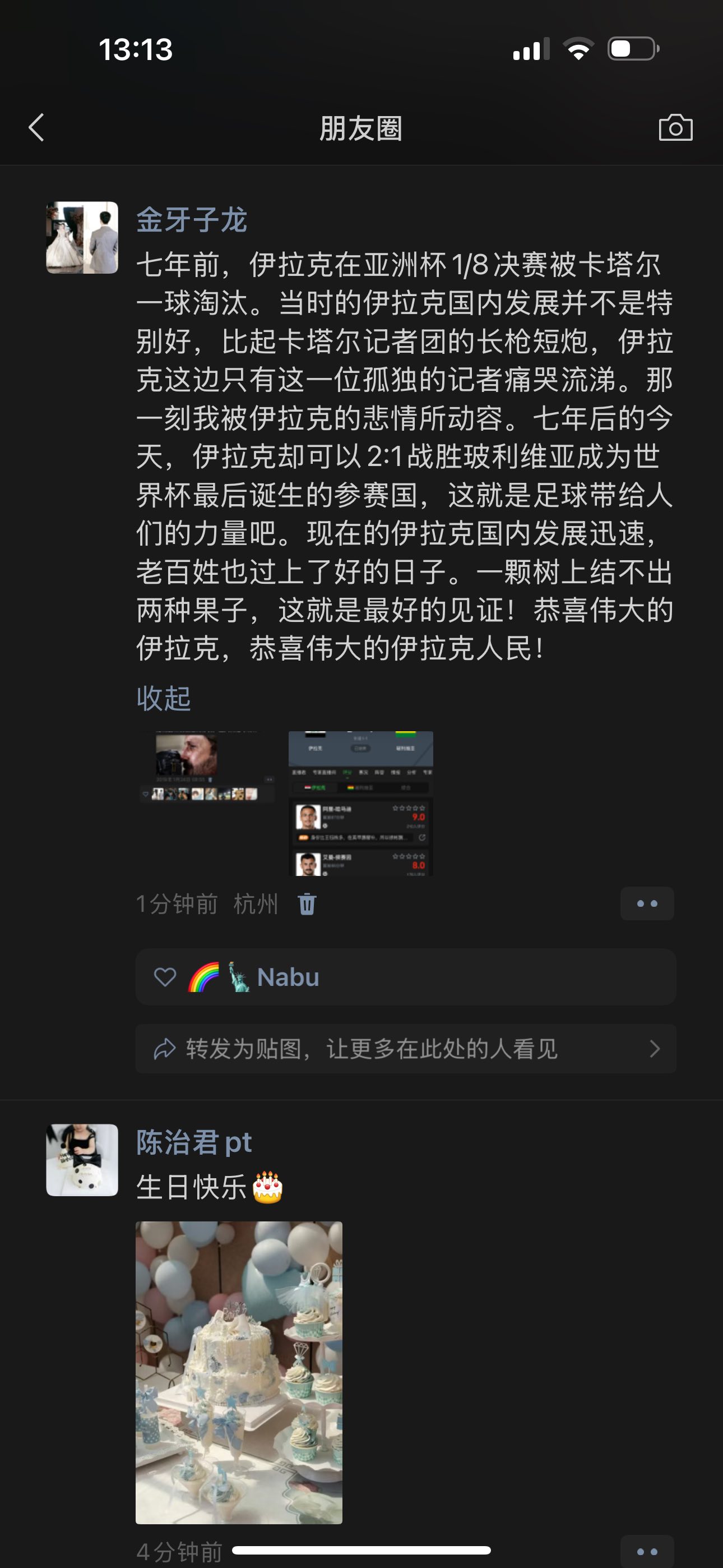Viewport: 723px width, 1568px height.
Task: Open the camera to post a moment
Action: [675, 128]
